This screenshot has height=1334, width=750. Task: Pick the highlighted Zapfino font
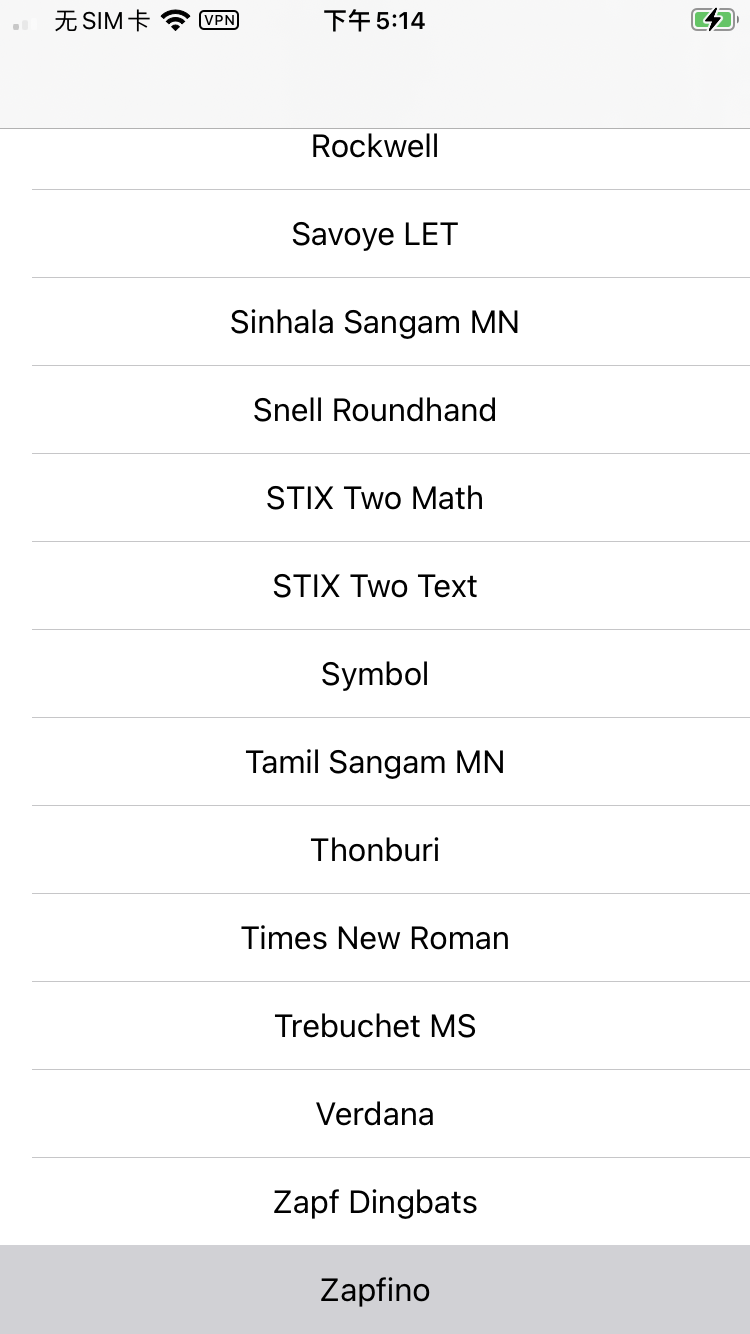pos(375,1290)
